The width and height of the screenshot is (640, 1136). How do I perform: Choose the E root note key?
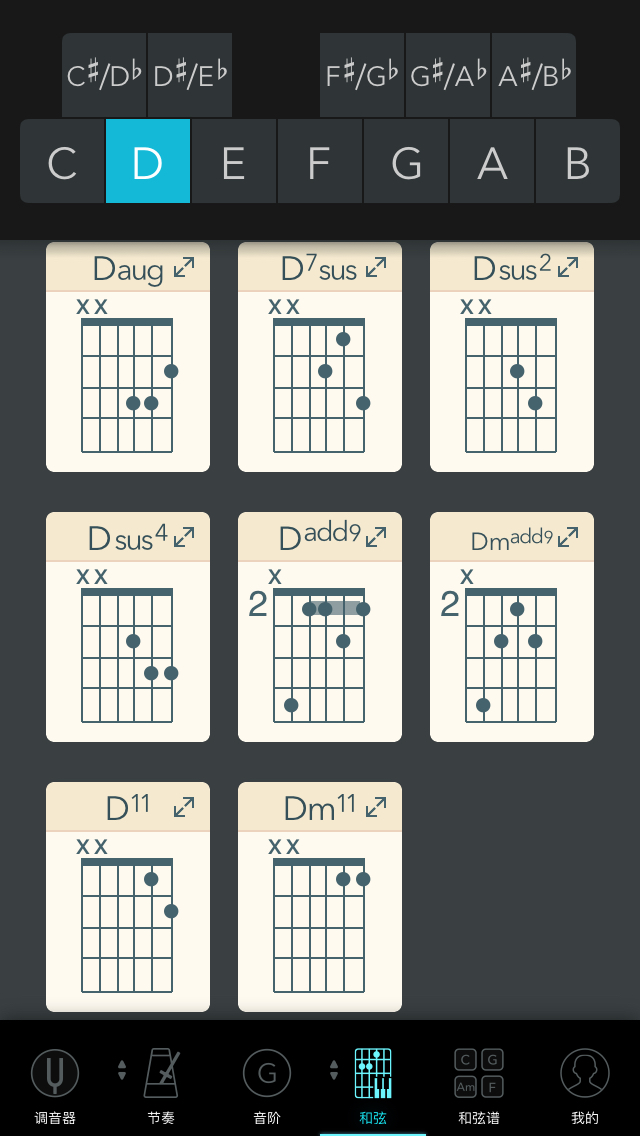tap(233, 162)
